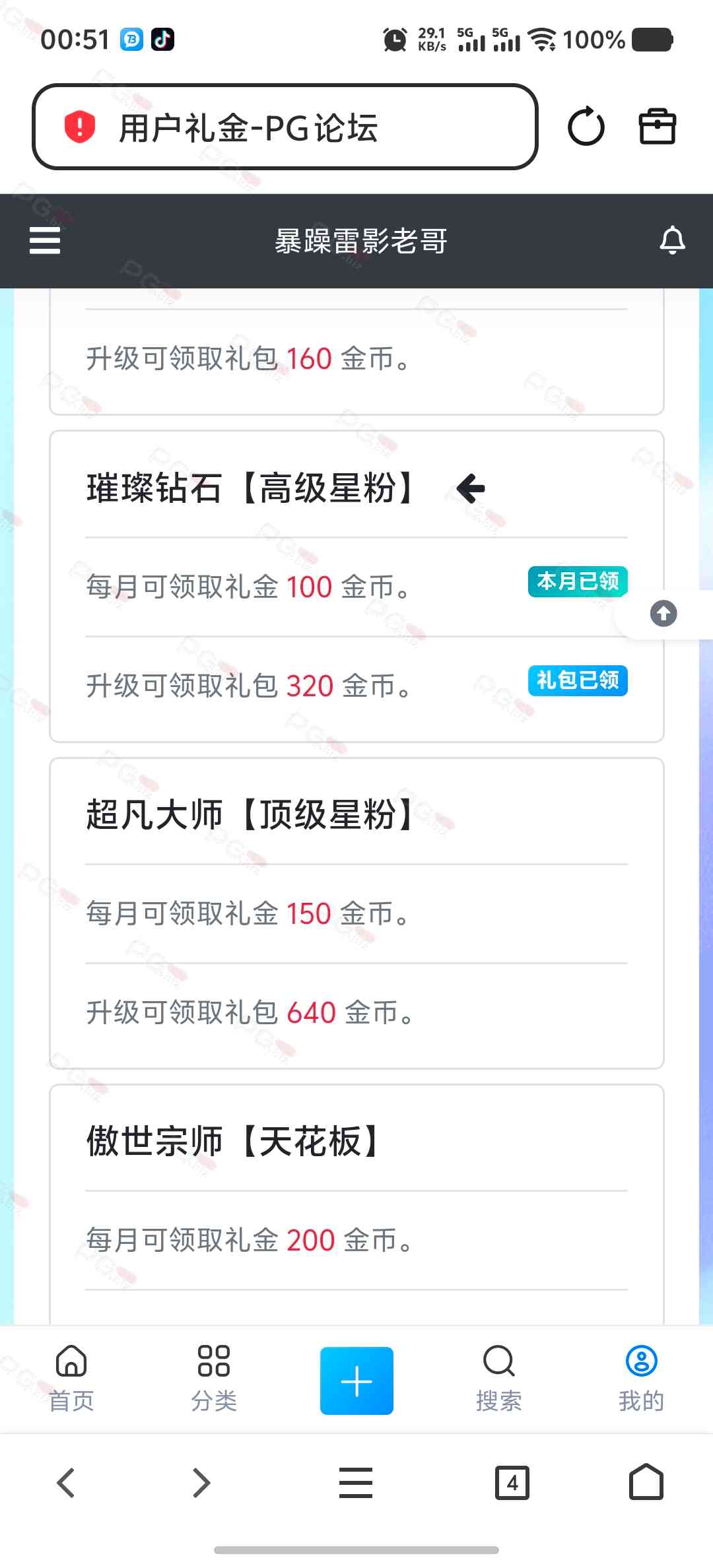
Task: Select the 我的 tab
Action: pos(641,1379)
